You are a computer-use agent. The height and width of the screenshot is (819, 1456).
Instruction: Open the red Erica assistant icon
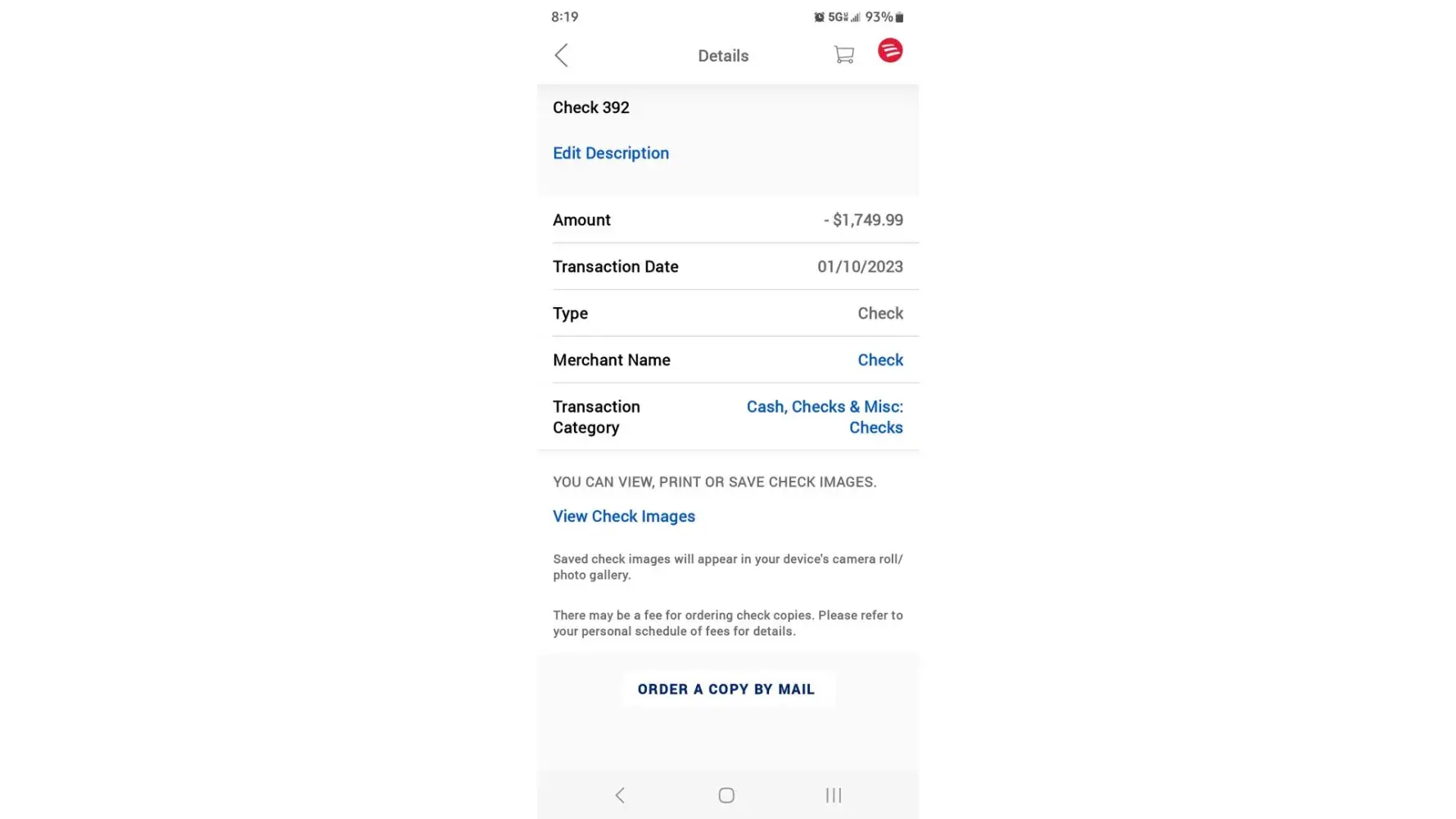pyautogui.click(x=890, y=51)
